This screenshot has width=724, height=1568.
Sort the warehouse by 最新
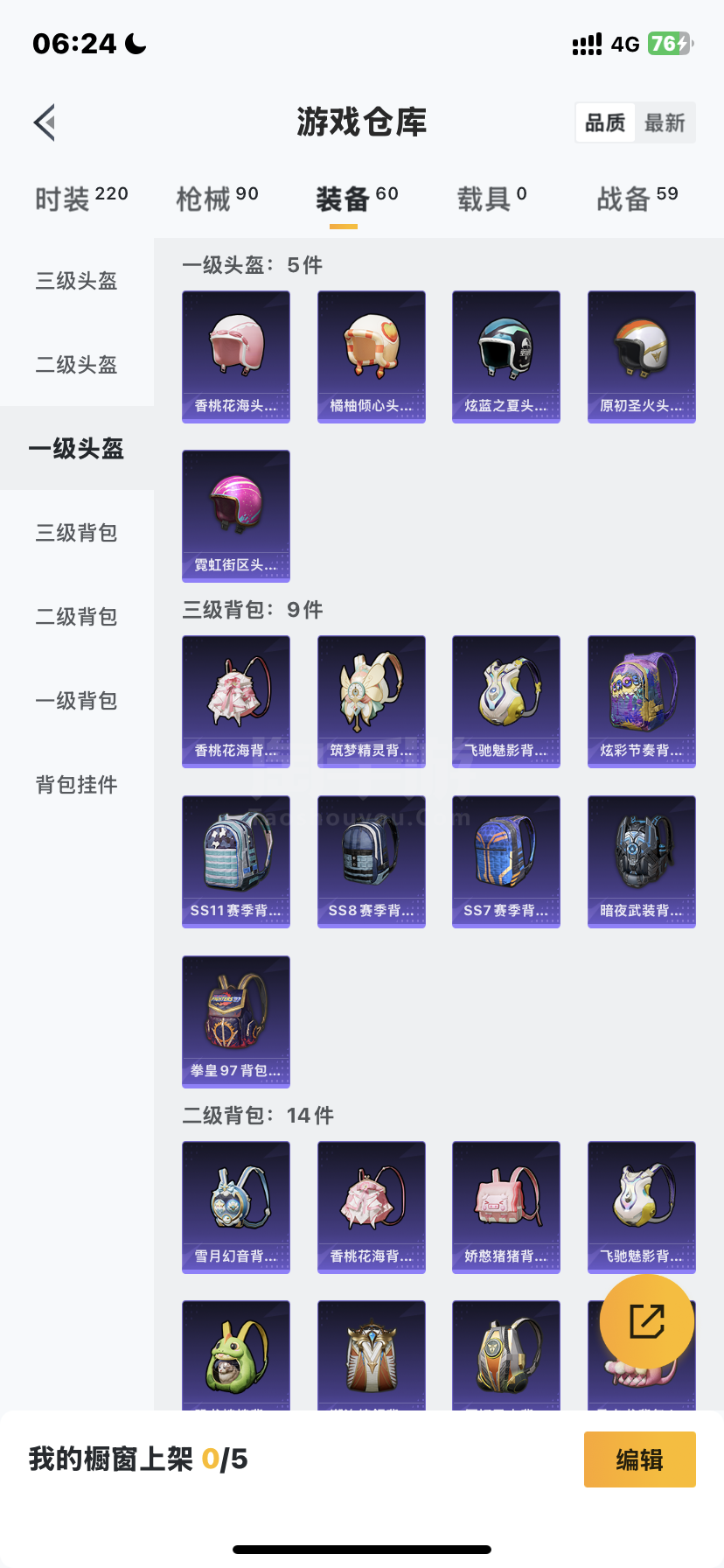tap(665, 122)
